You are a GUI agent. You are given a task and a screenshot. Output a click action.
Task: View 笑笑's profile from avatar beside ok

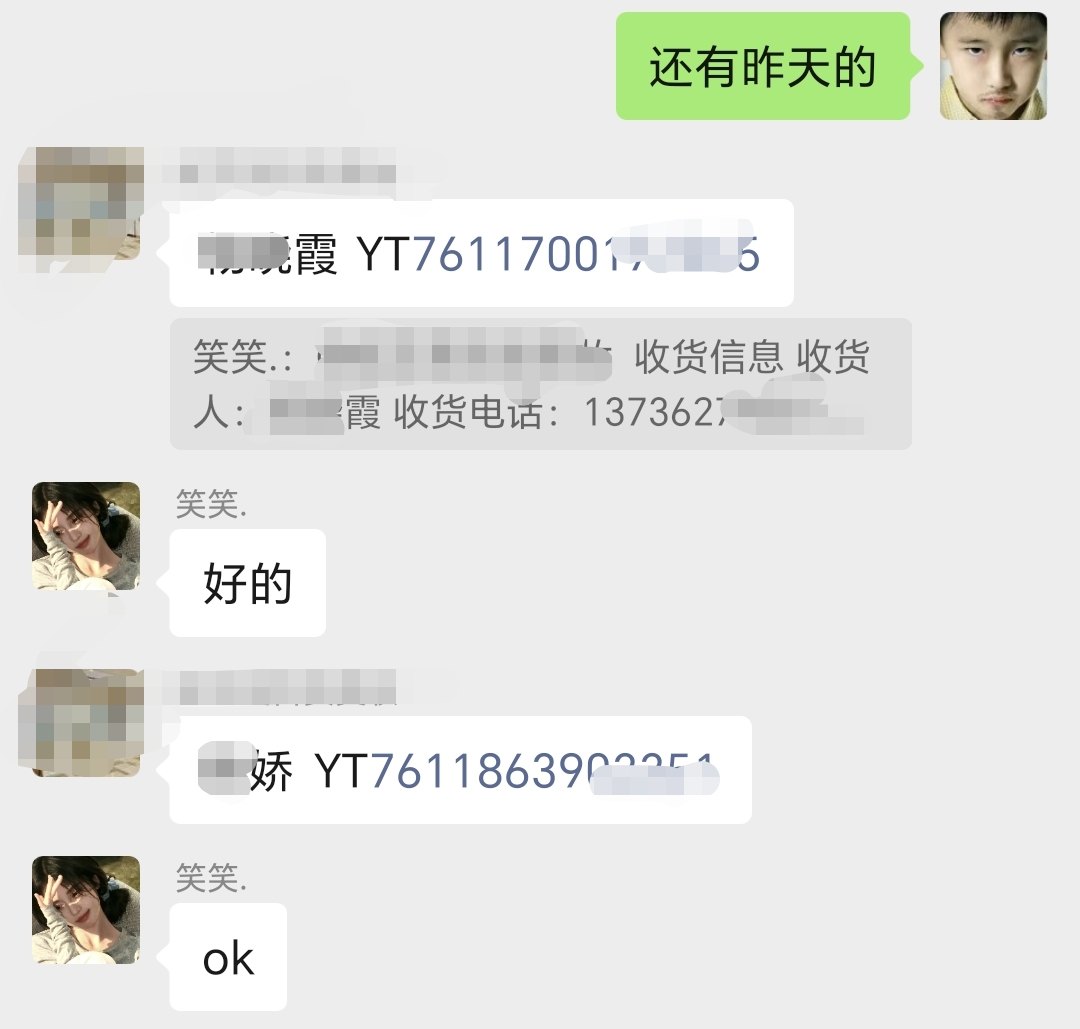pyautogui.click(x=86, y=909)
